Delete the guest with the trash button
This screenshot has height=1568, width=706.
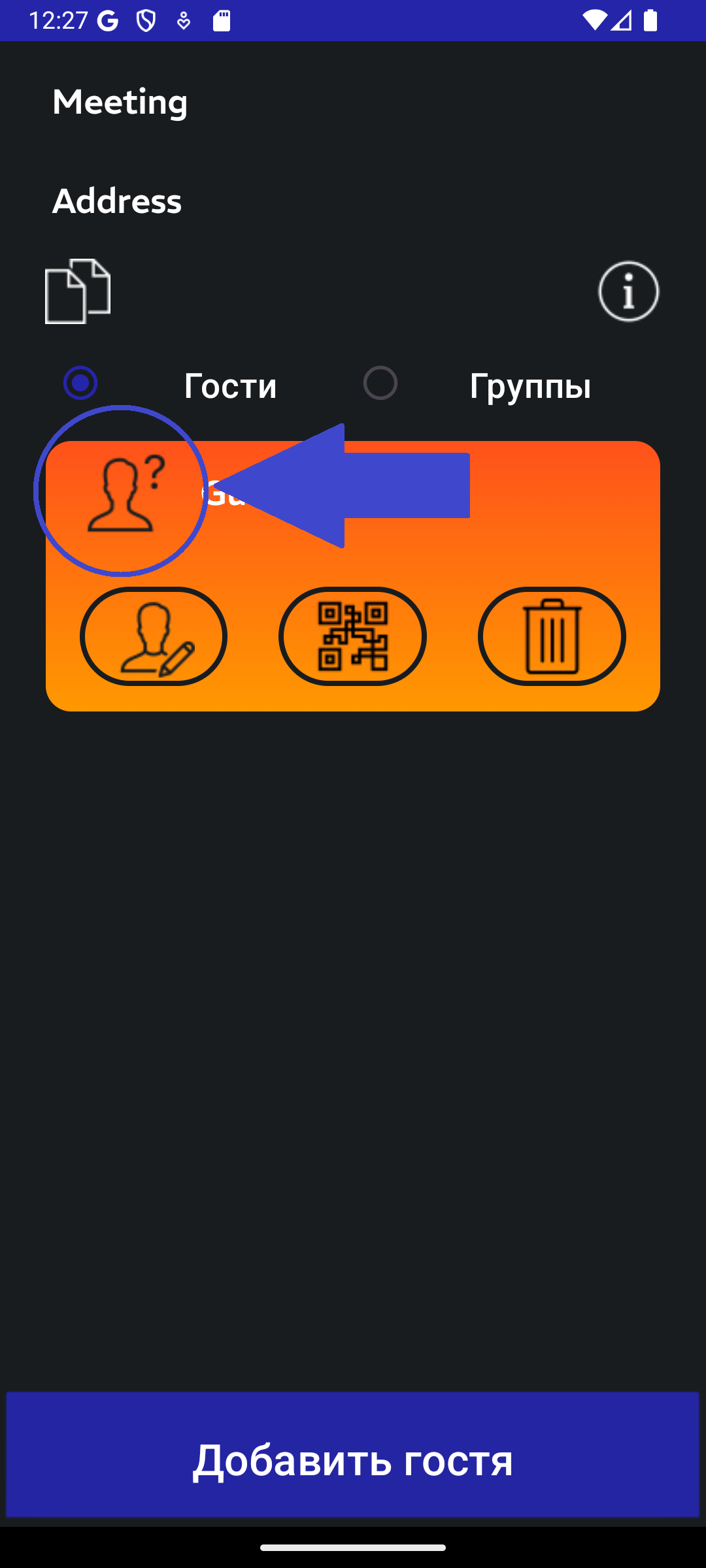coord(552,636)
